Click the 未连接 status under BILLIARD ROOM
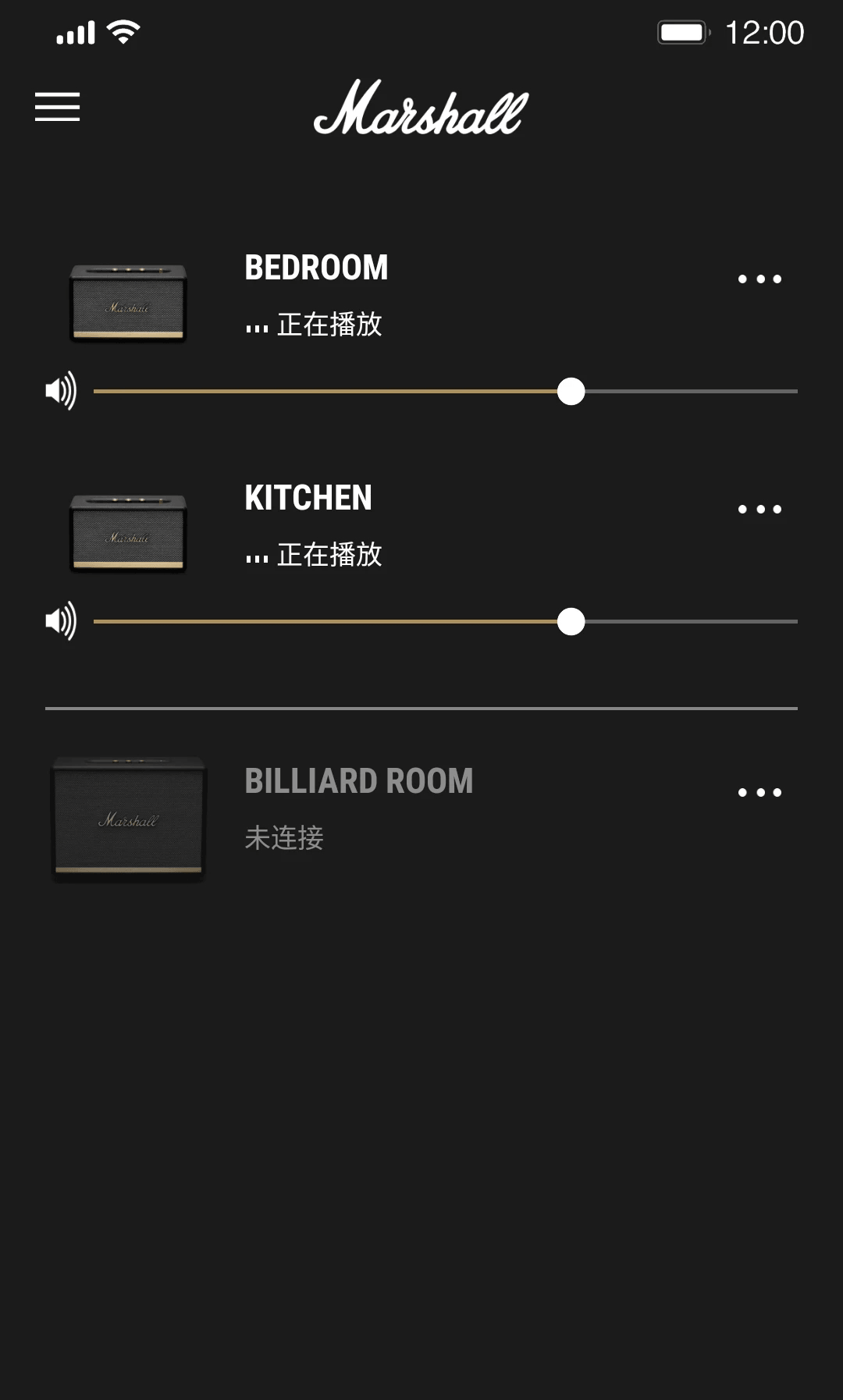The width and height of the screenshot is (843, 1400). (x=285, y=839)
